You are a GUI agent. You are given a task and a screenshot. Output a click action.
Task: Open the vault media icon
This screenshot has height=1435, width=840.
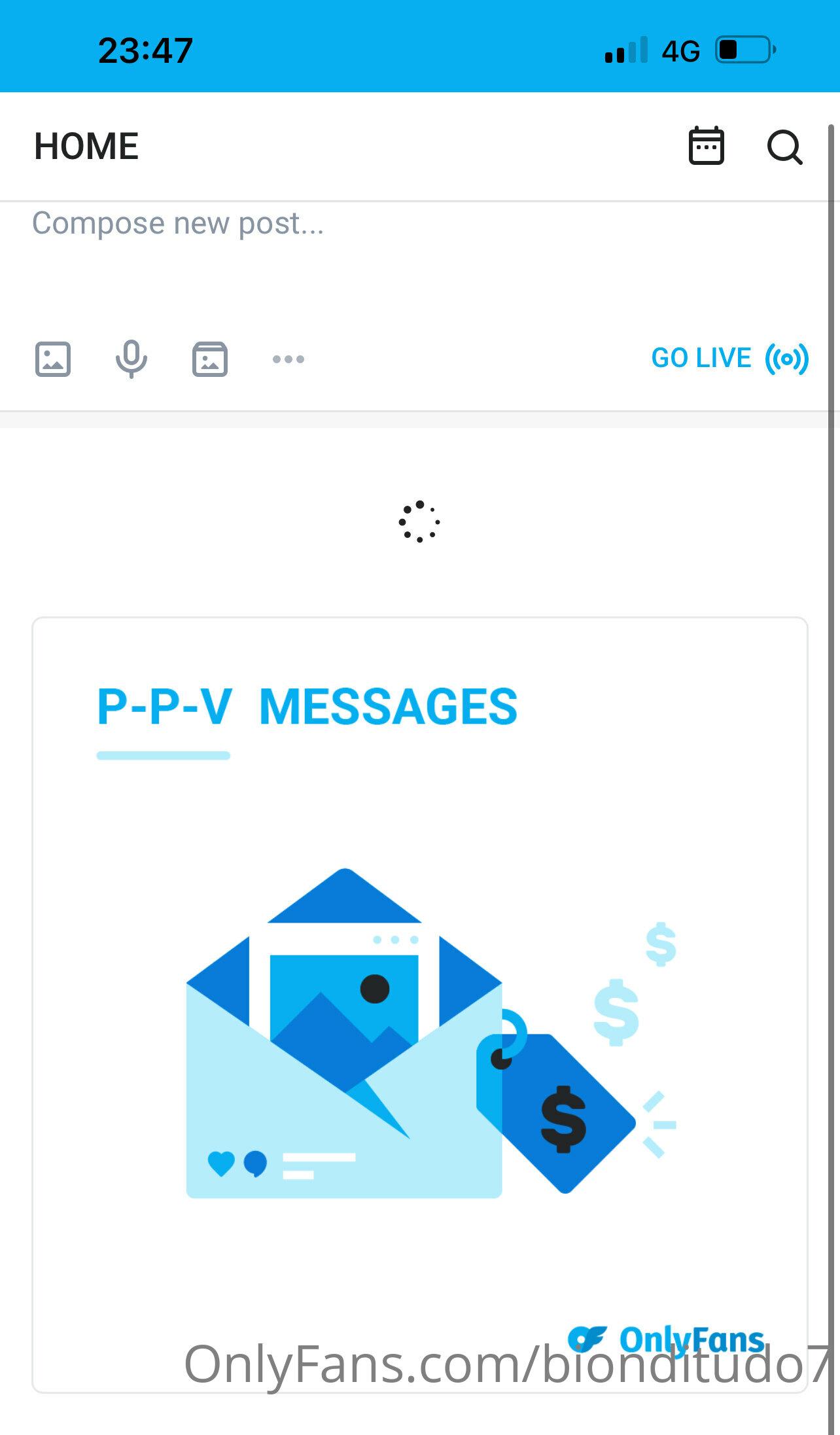click(210, 359)
